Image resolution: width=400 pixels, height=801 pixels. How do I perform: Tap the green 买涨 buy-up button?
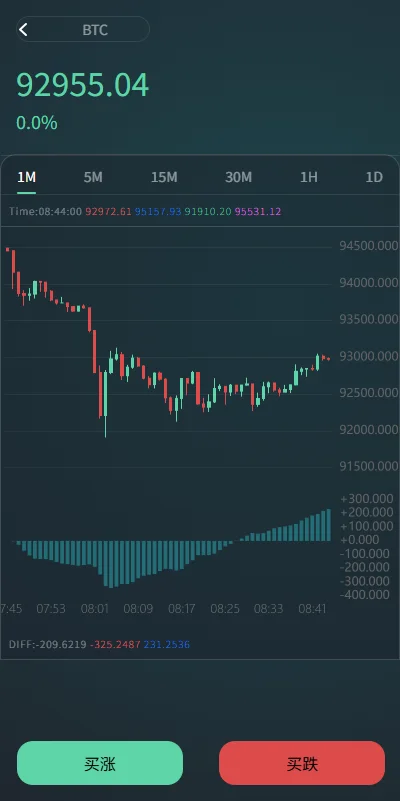pos(100,763)
